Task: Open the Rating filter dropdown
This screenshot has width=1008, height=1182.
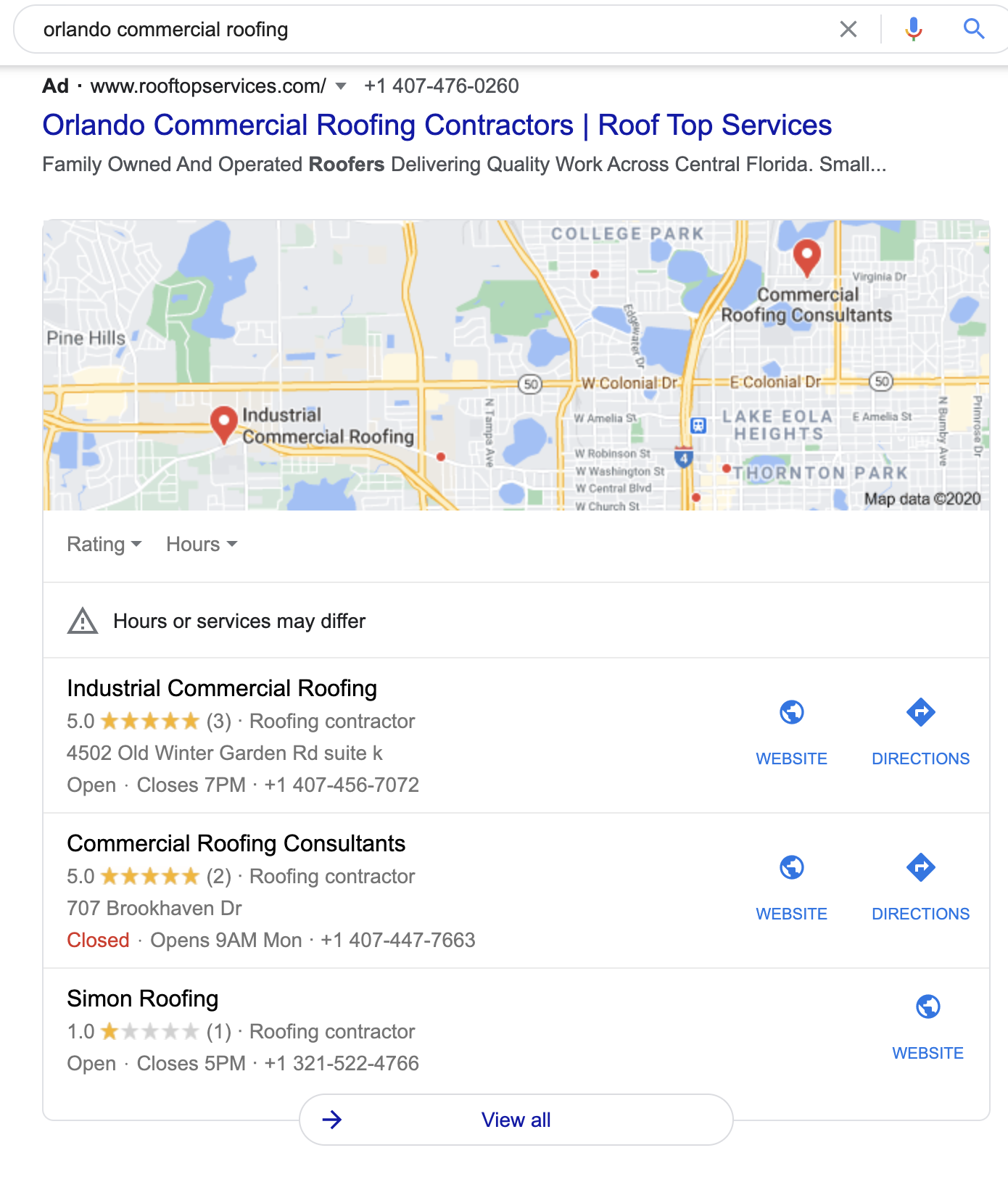Action: pyautogui.click(x=104, y=544)
